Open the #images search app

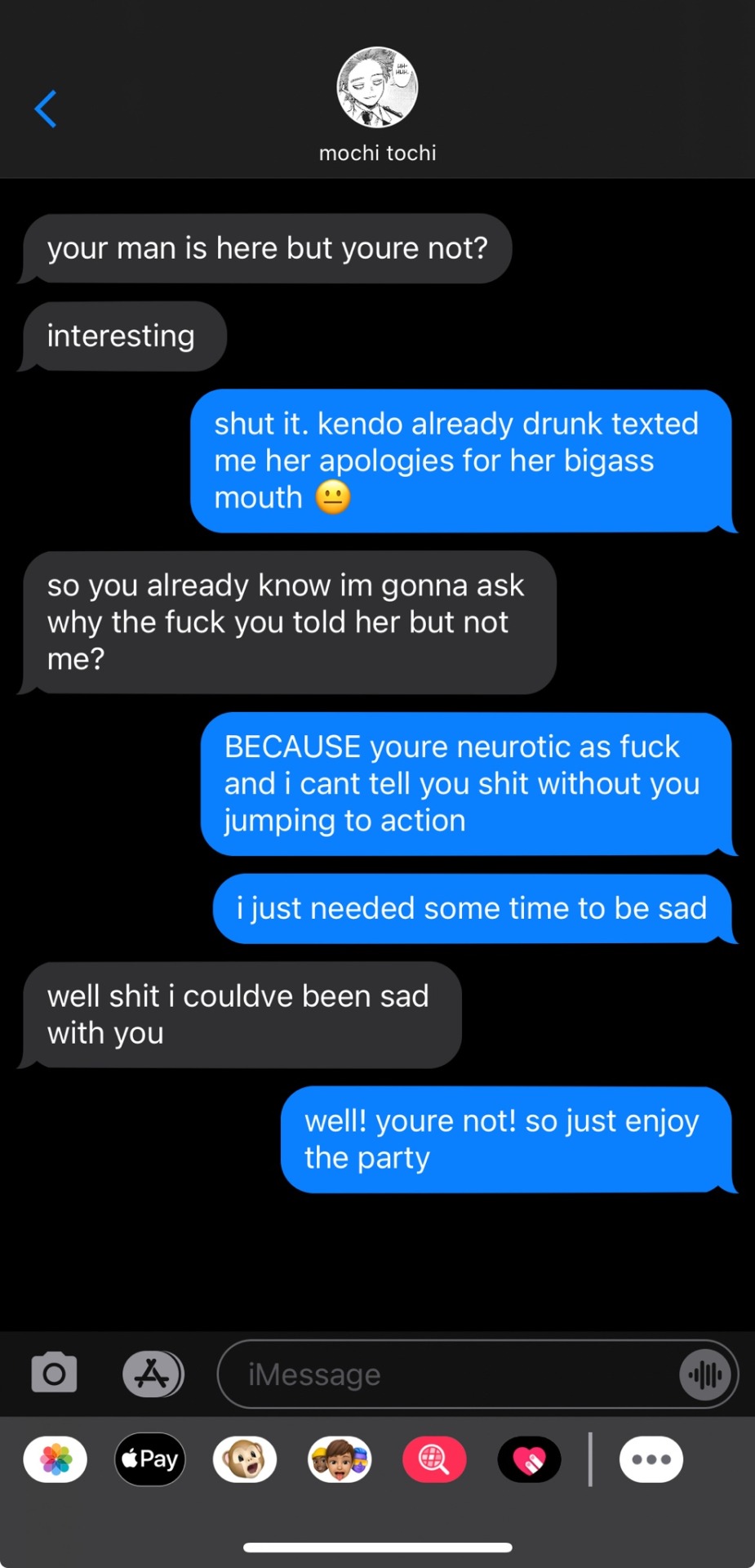(x=434, y=1459)
